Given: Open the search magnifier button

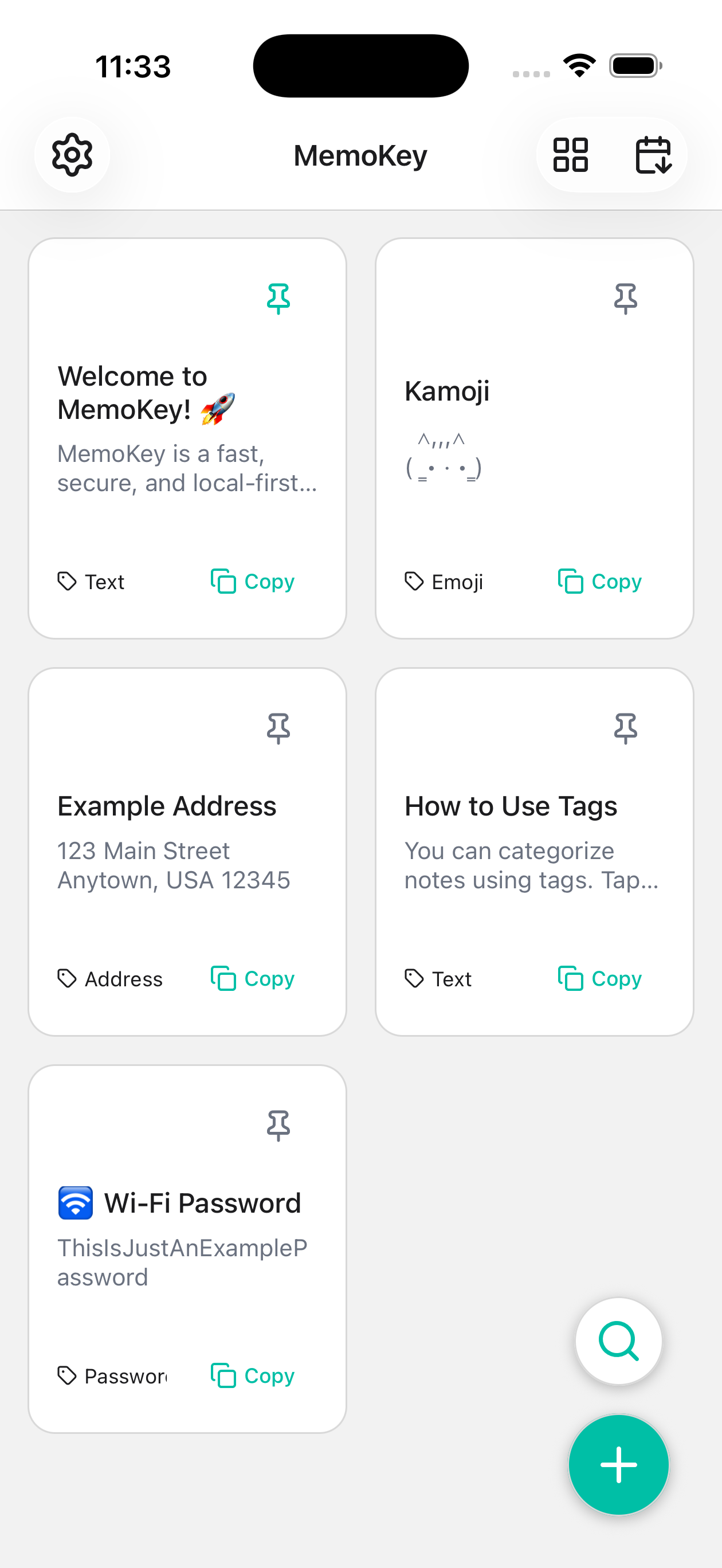Looking at the screenshot, I should (x=618, y=1342).
